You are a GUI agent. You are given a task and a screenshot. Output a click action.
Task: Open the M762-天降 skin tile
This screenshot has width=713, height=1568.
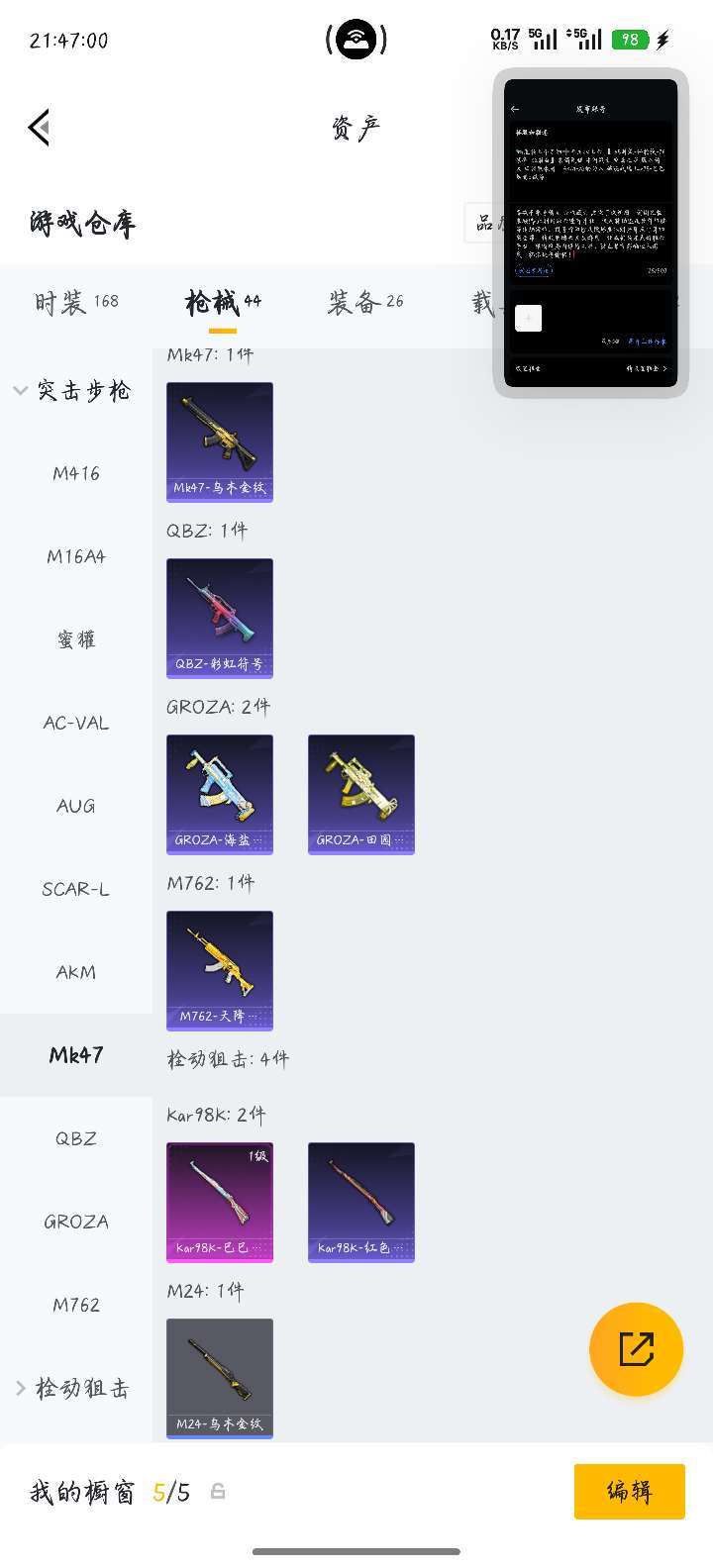[220, 970]
